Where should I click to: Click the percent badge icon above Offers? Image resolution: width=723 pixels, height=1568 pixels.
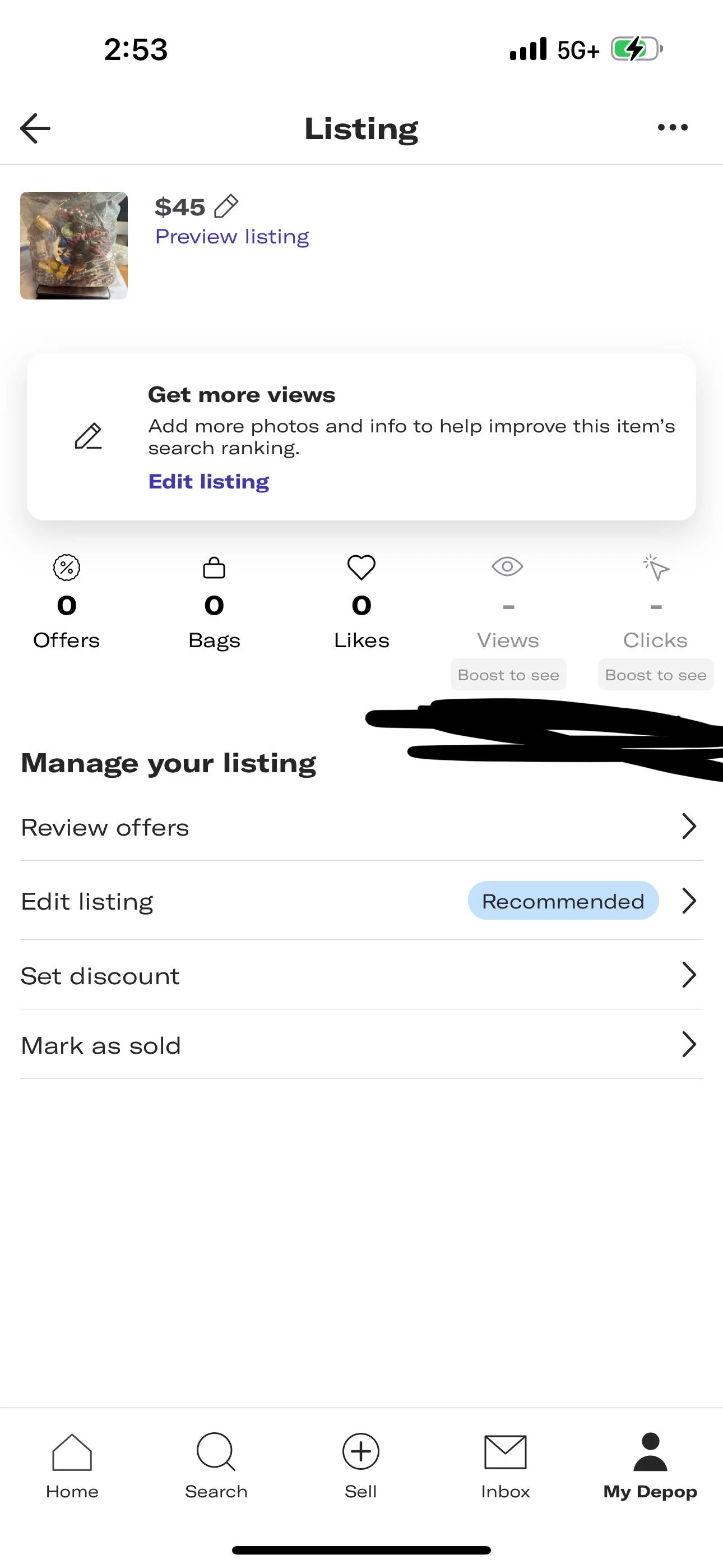tap(66, 568)
